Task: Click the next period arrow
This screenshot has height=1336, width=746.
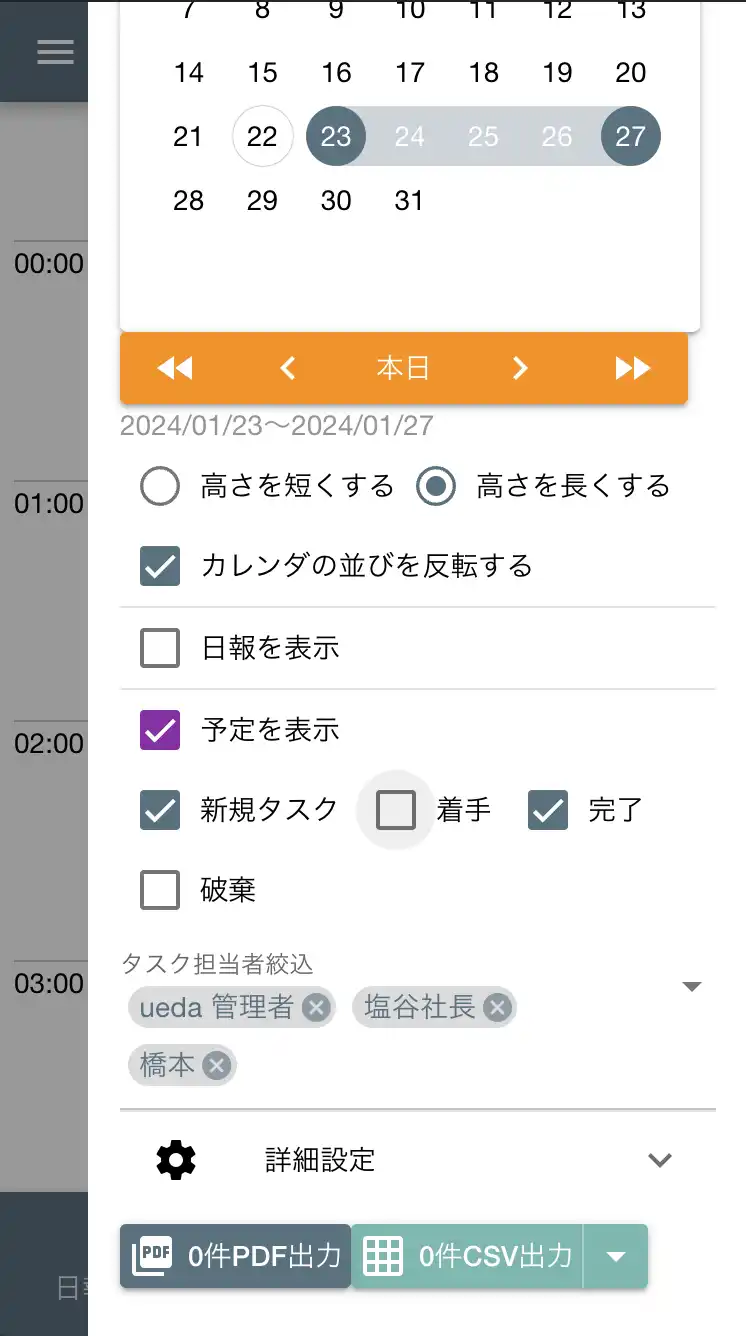Action: coord(519,368)
